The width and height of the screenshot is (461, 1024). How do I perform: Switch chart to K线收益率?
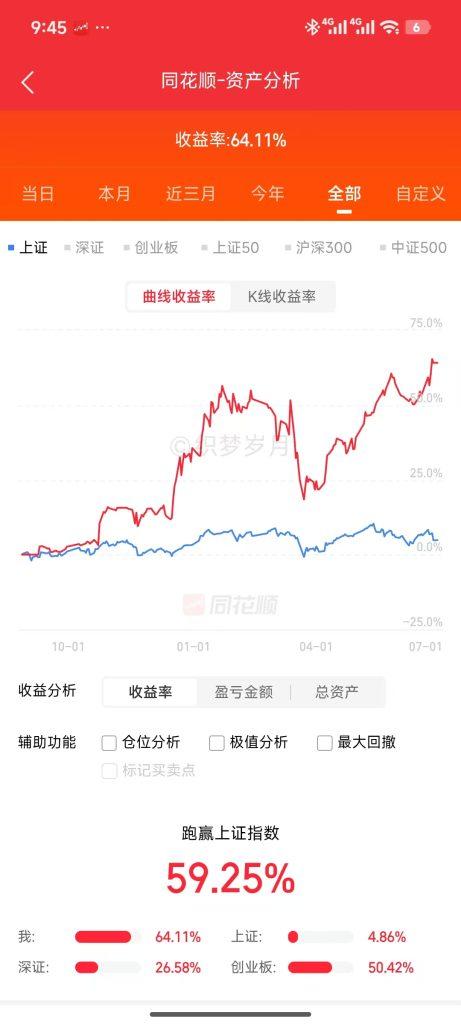282,296
